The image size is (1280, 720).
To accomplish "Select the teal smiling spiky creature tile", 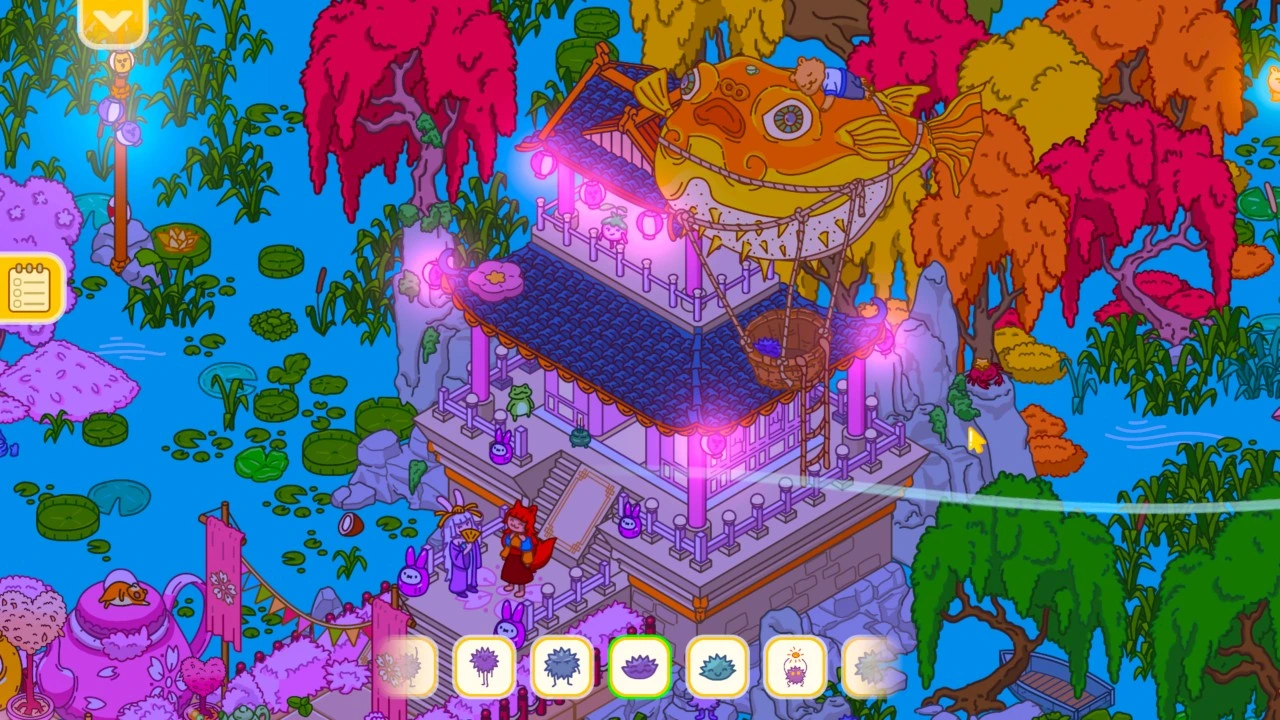I will [718, 666].
